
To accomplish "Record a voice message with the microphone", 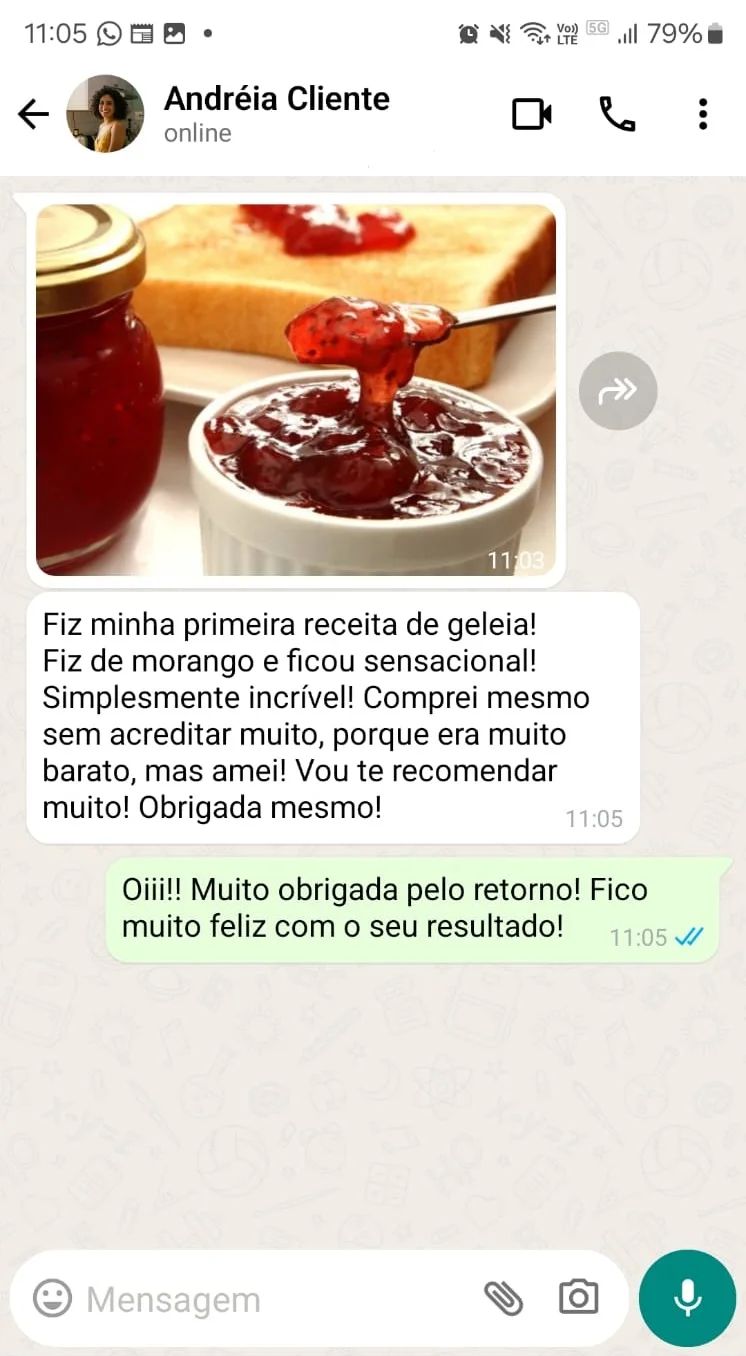I will 687,1298.
